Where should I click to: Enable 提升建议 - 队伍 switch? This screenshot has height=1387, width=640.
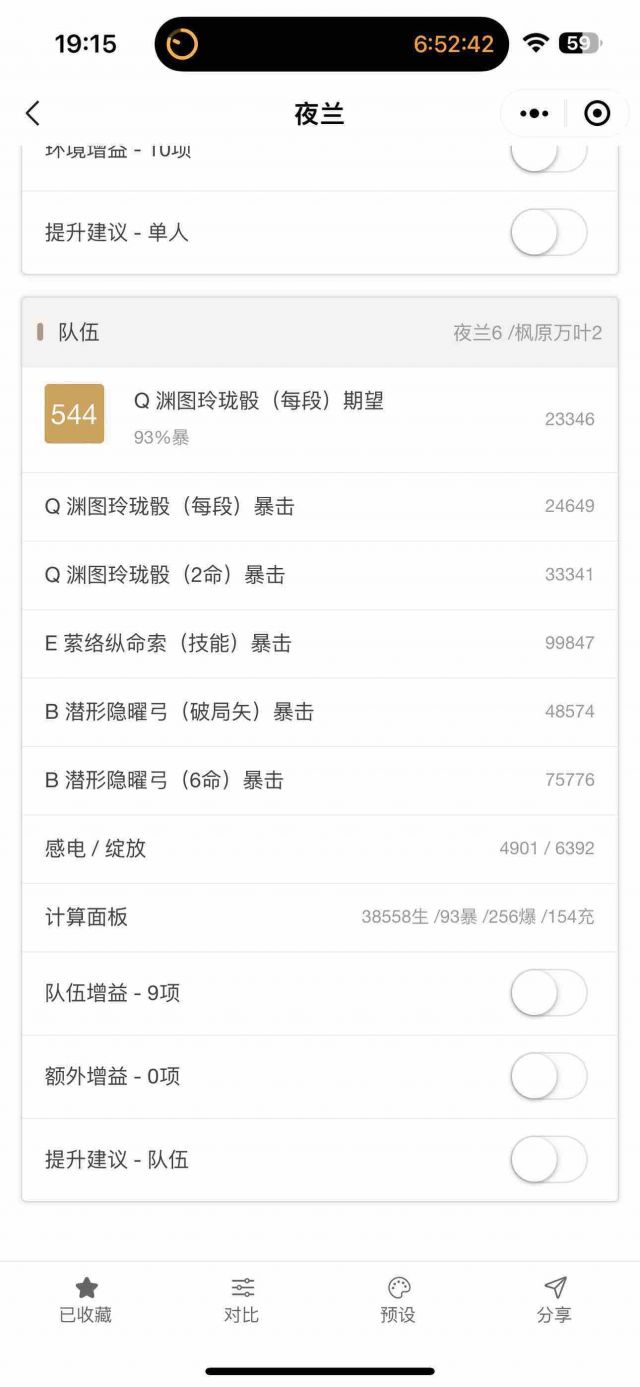click(548, 1159)
